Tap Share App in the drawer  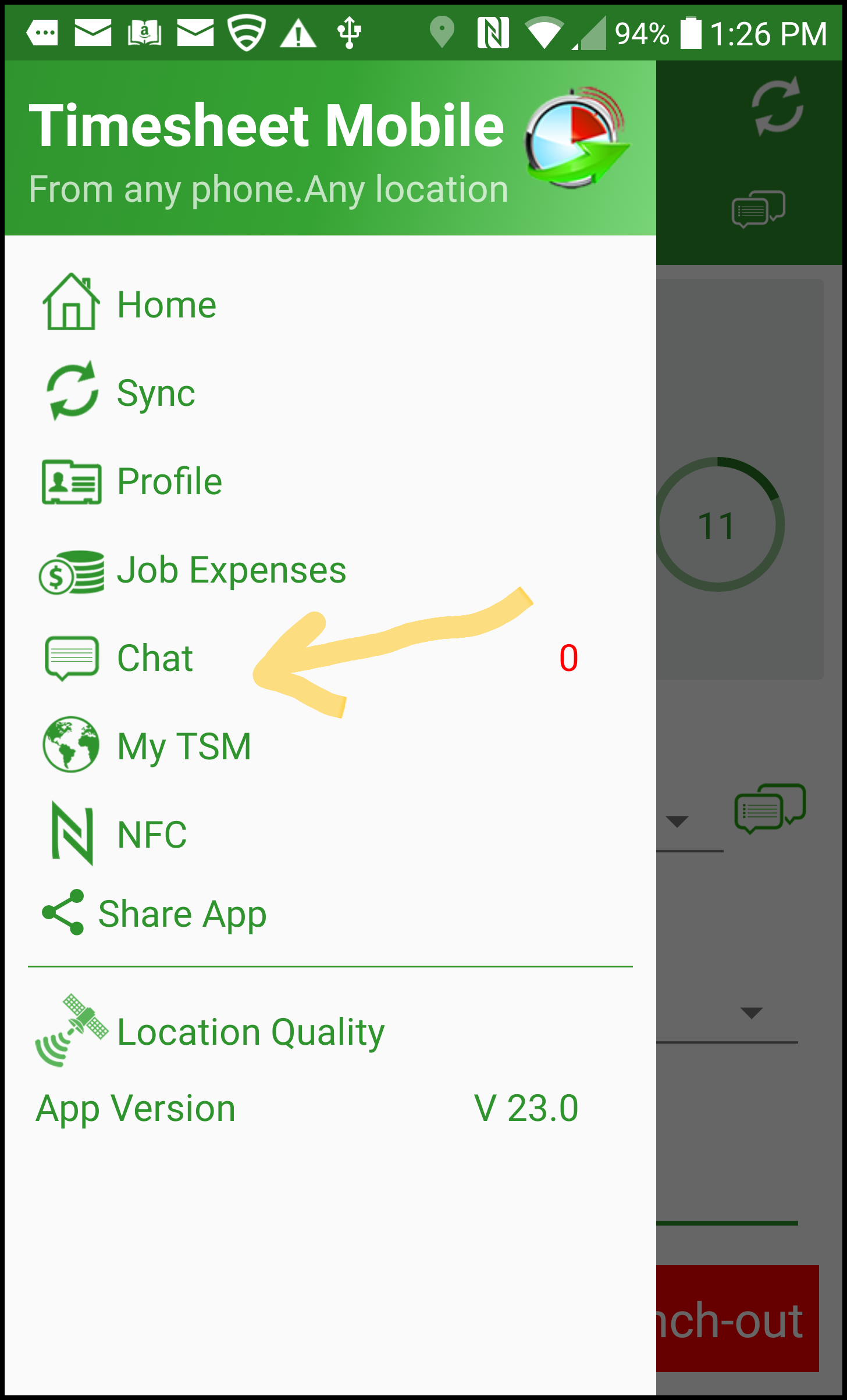(330, 913)
